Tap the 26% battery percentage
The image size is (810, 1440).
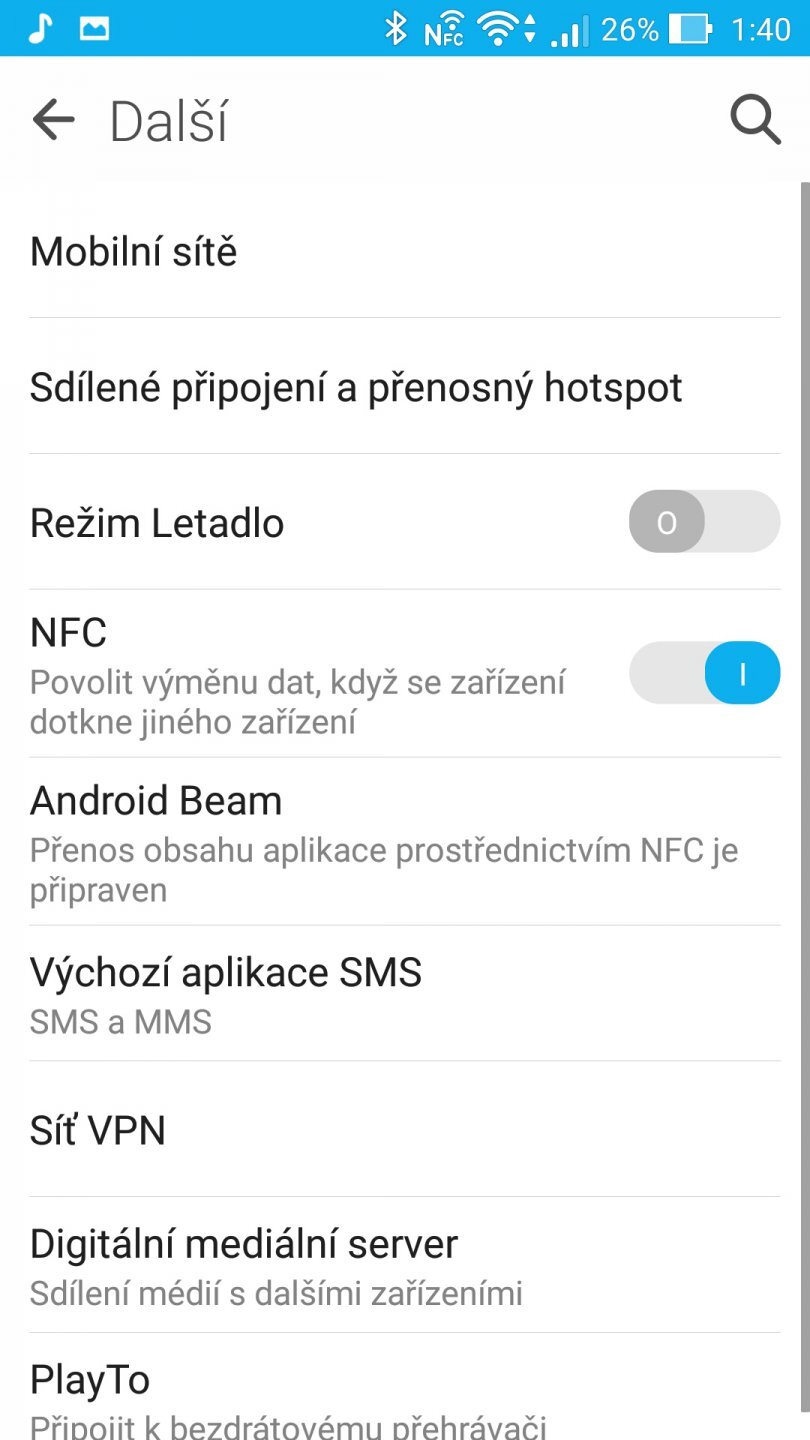coord(630,30)
